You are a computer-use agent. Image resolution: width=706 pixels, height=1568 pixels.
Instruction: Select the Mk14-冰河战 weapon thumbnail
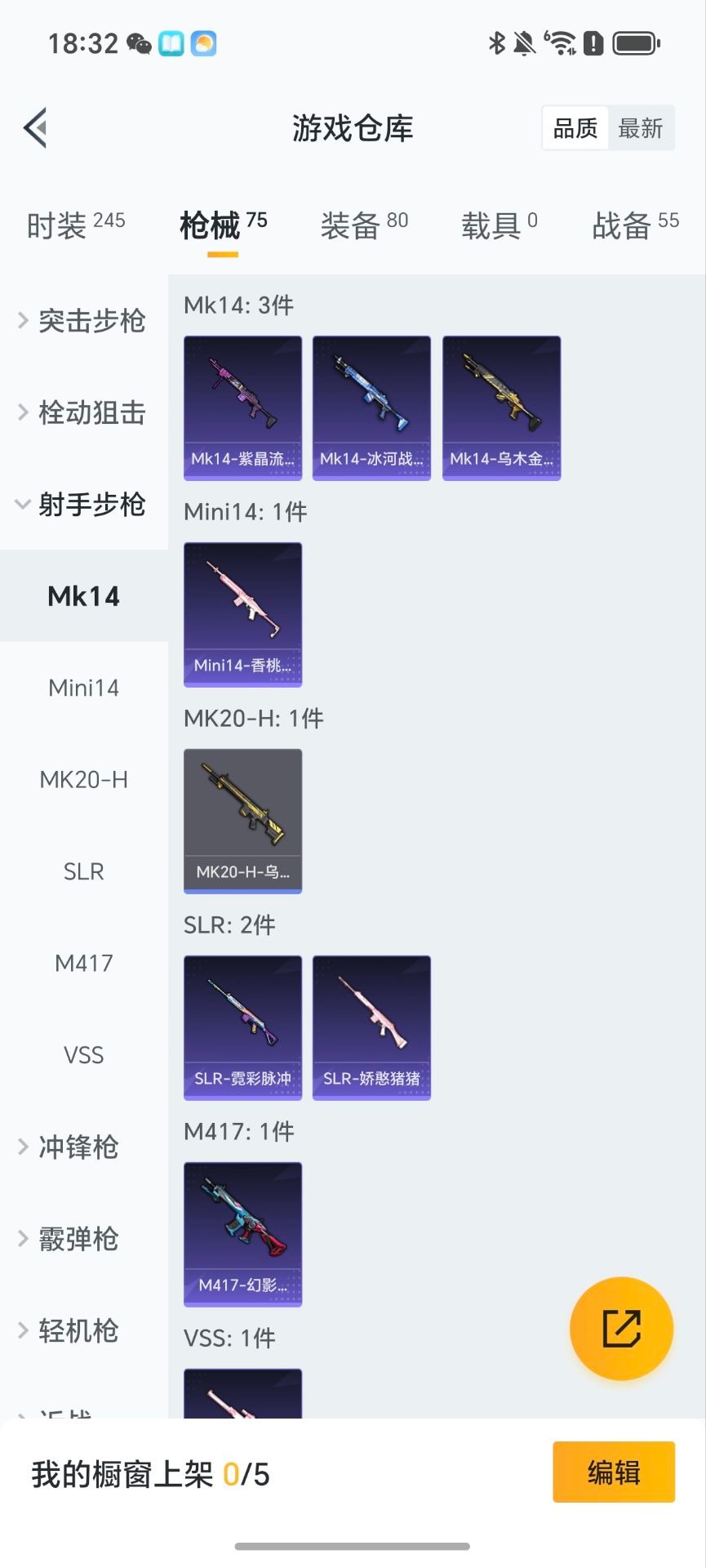[x=371, y=406]
